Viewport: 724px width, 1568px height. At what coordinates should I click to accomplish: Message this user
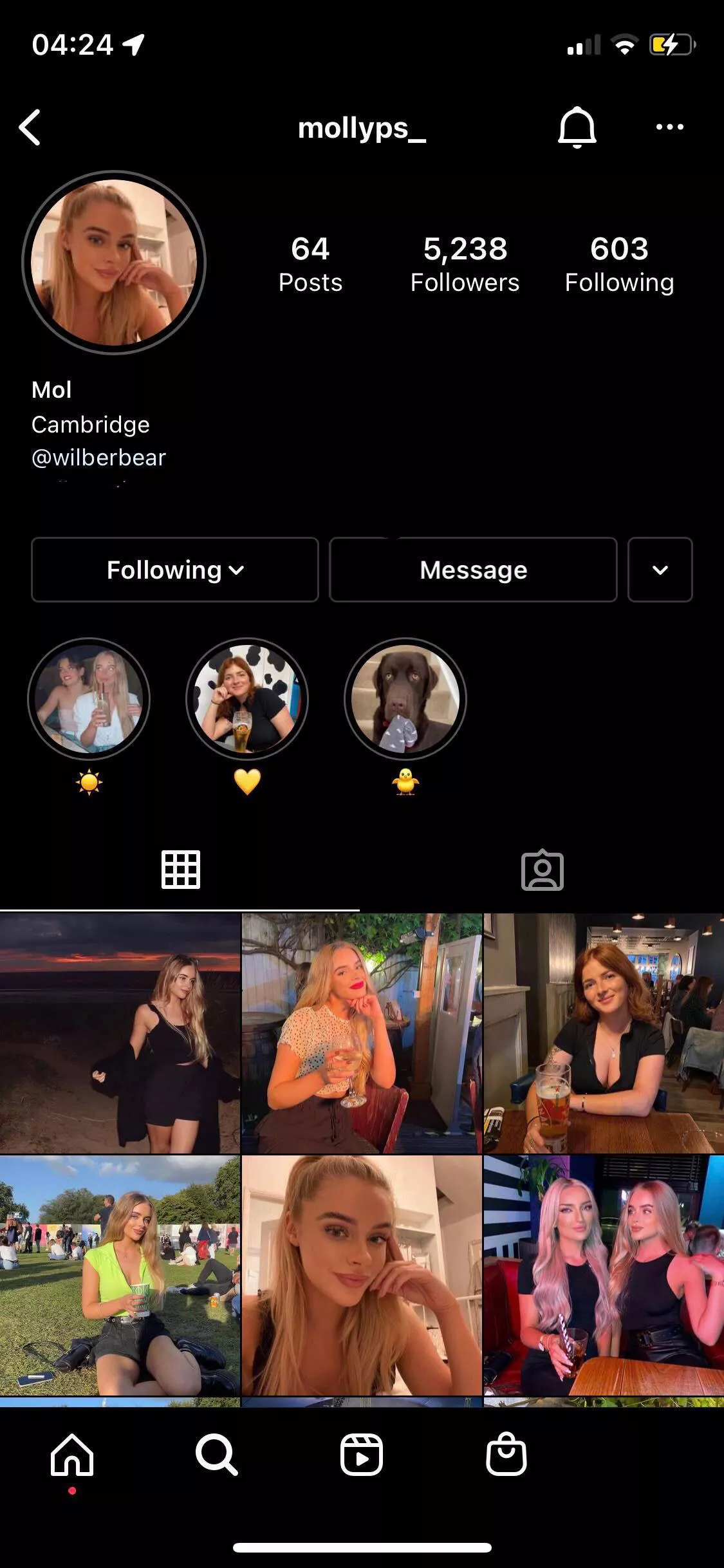click(473, 570)
